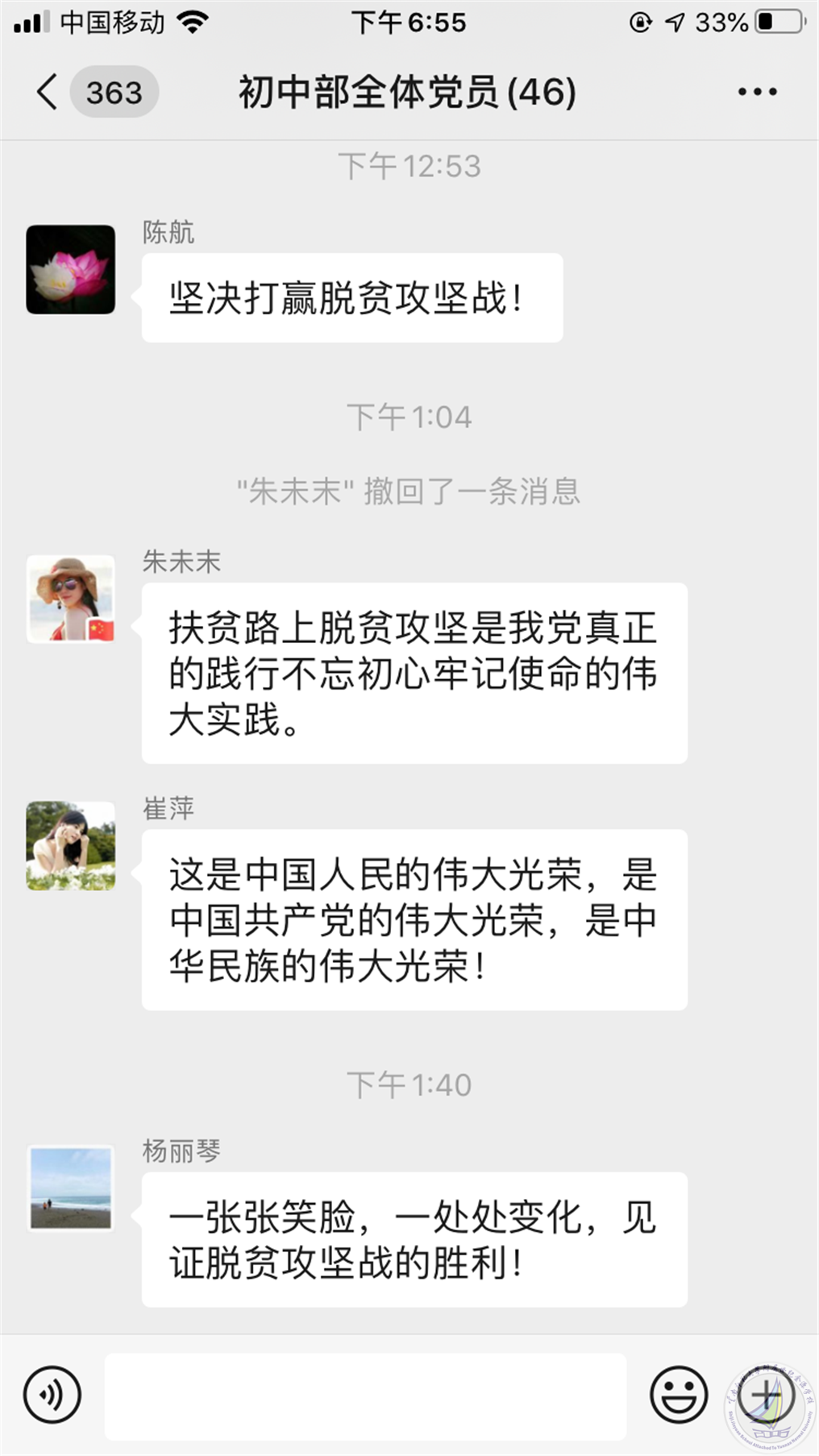The height and width of the screenshot is (1456, 819).
Task: View 崔萍's profile picture
Action: (x=71, y=846)
